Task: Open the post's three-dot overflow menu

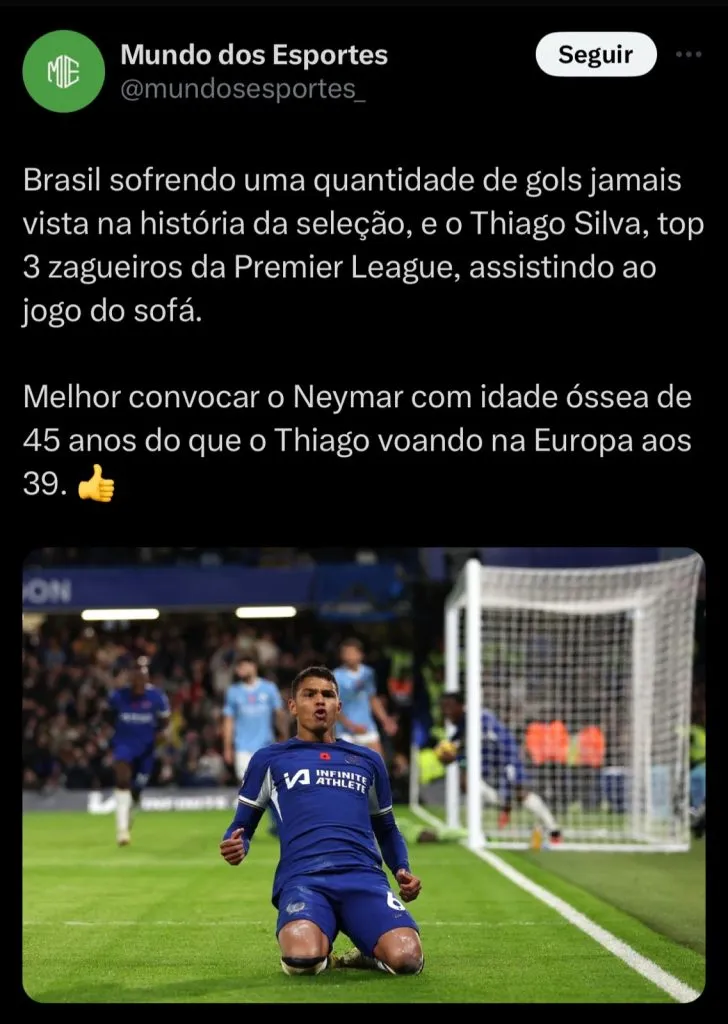Action: click(x=688, y=55)
